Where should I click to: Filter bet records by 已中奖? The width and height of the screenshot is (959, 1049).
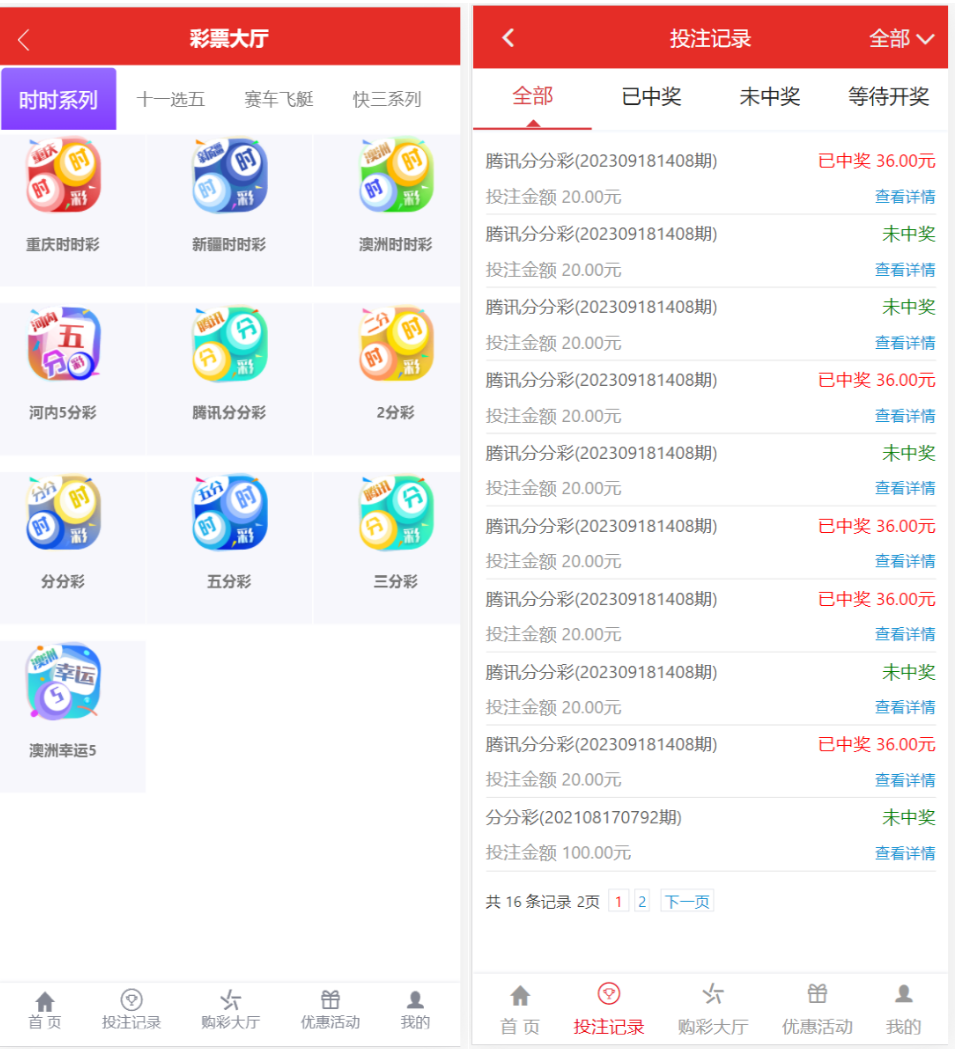(651, 97)
